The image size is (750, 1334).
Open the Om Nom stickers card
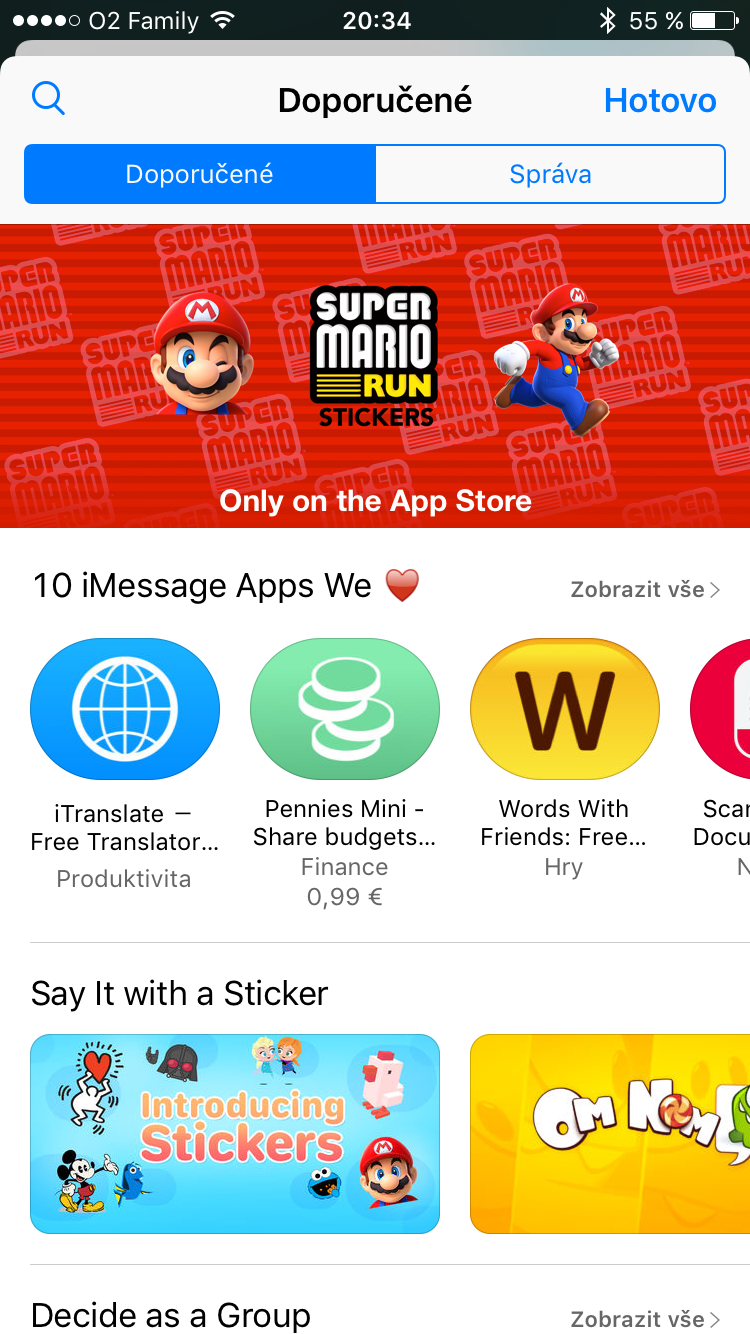click(x=610, y=1133)
